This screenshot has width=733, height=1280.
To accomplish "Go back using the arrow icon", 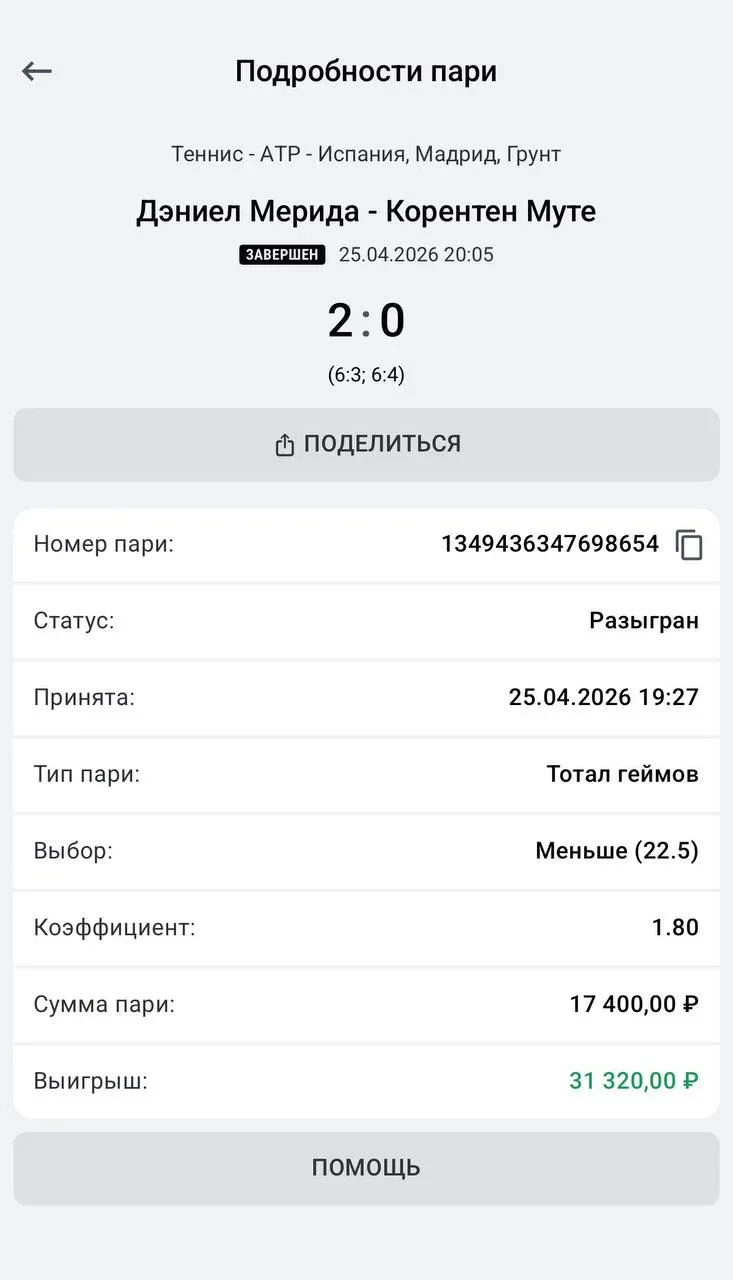I will tap(37, 71).
